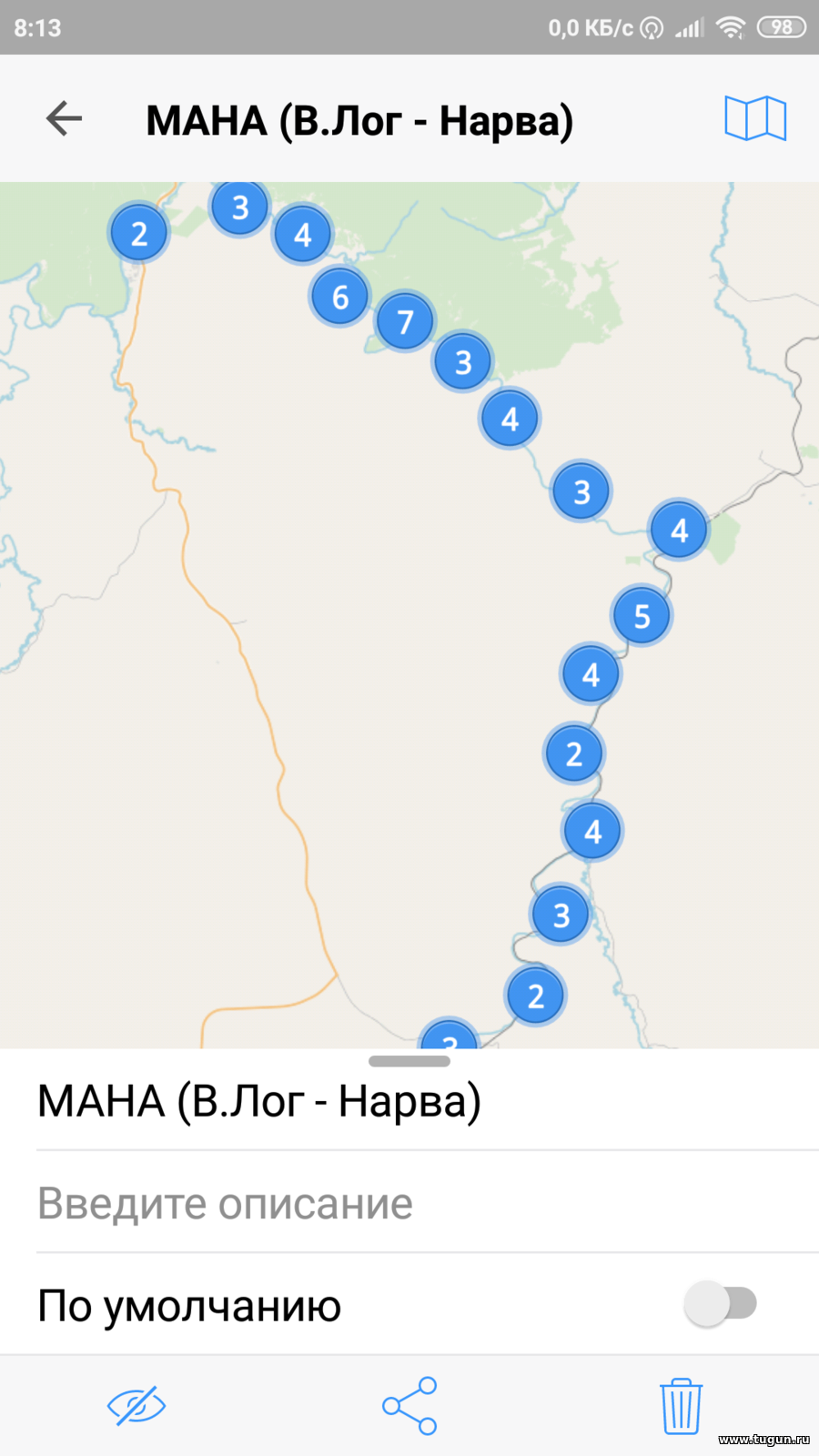
Task: Toggle the По умолчанию switch
Action: coord(721,1304)
